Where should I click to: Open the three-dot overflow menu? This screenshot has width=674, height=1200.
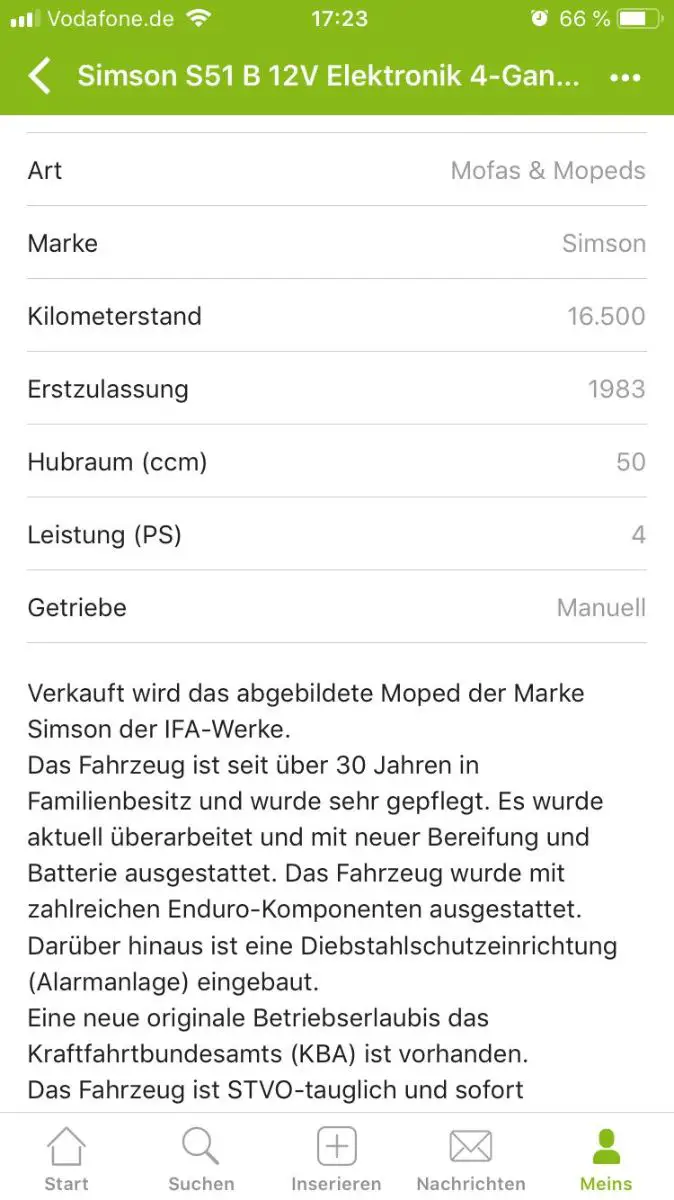pos(625,77)
